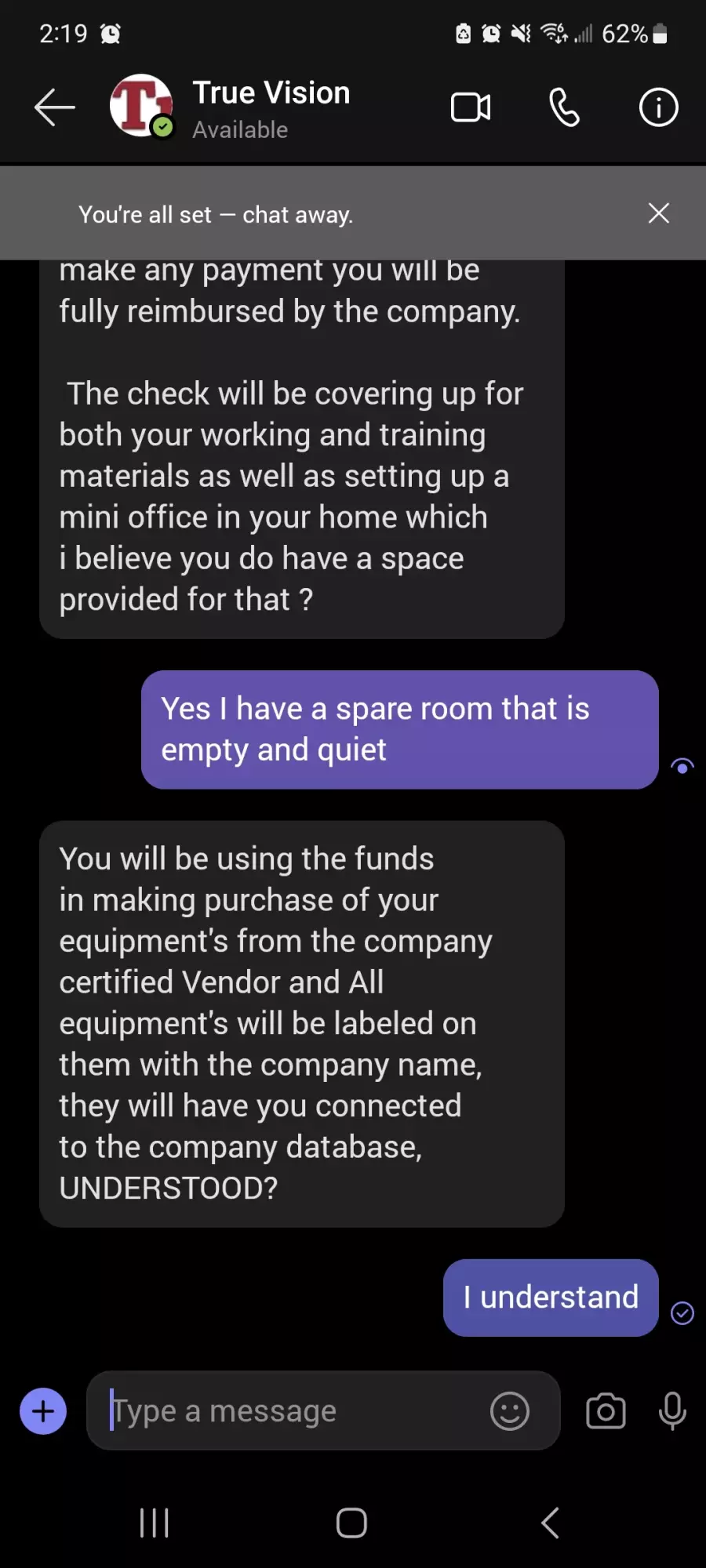The width and height of the screenshot is (706, 1568).
Task: Go to the home screen
Action: 351,1523
